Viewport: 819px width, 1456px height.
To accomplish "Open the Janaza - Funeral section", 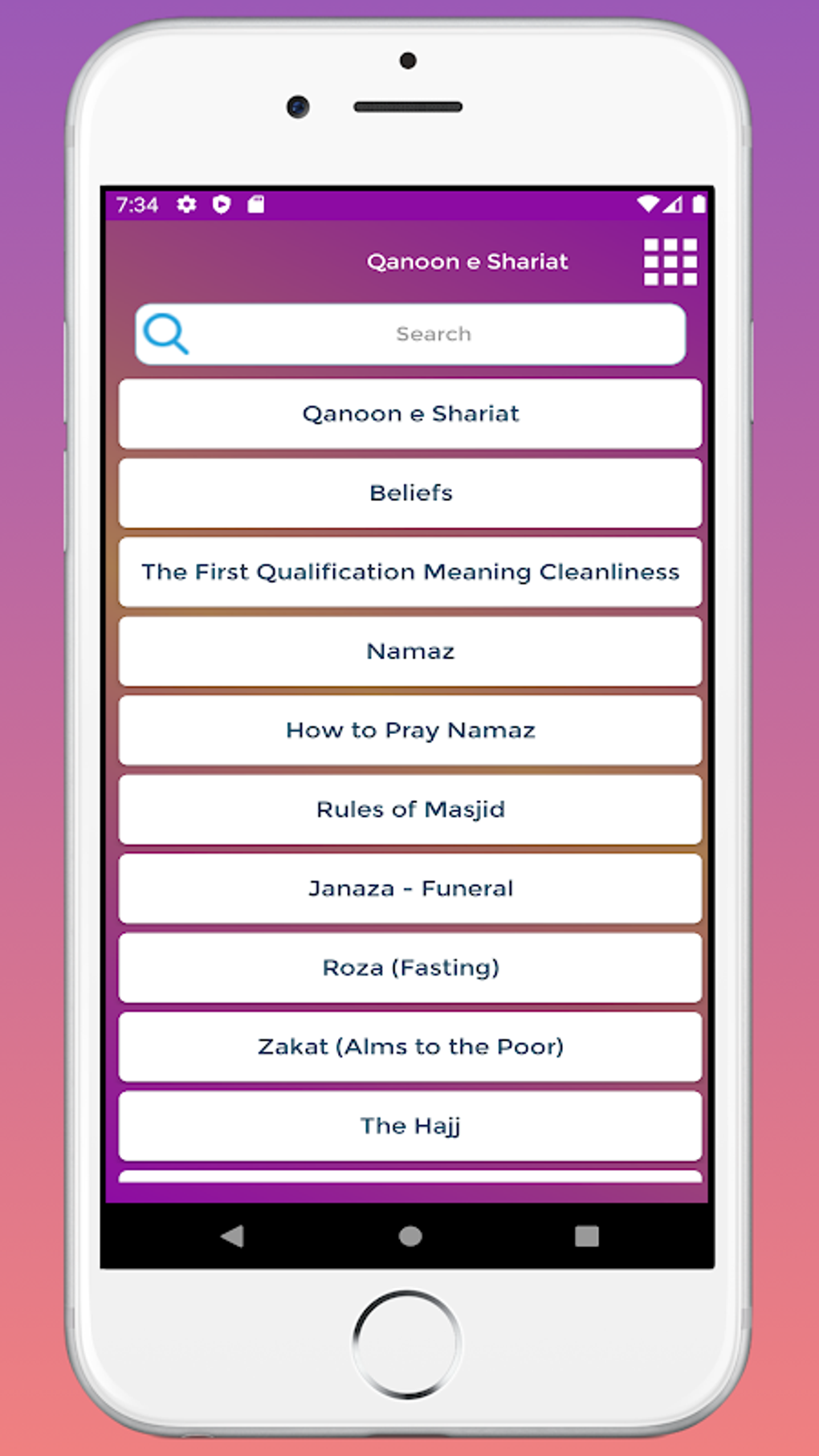I will [x=409, y=888].
